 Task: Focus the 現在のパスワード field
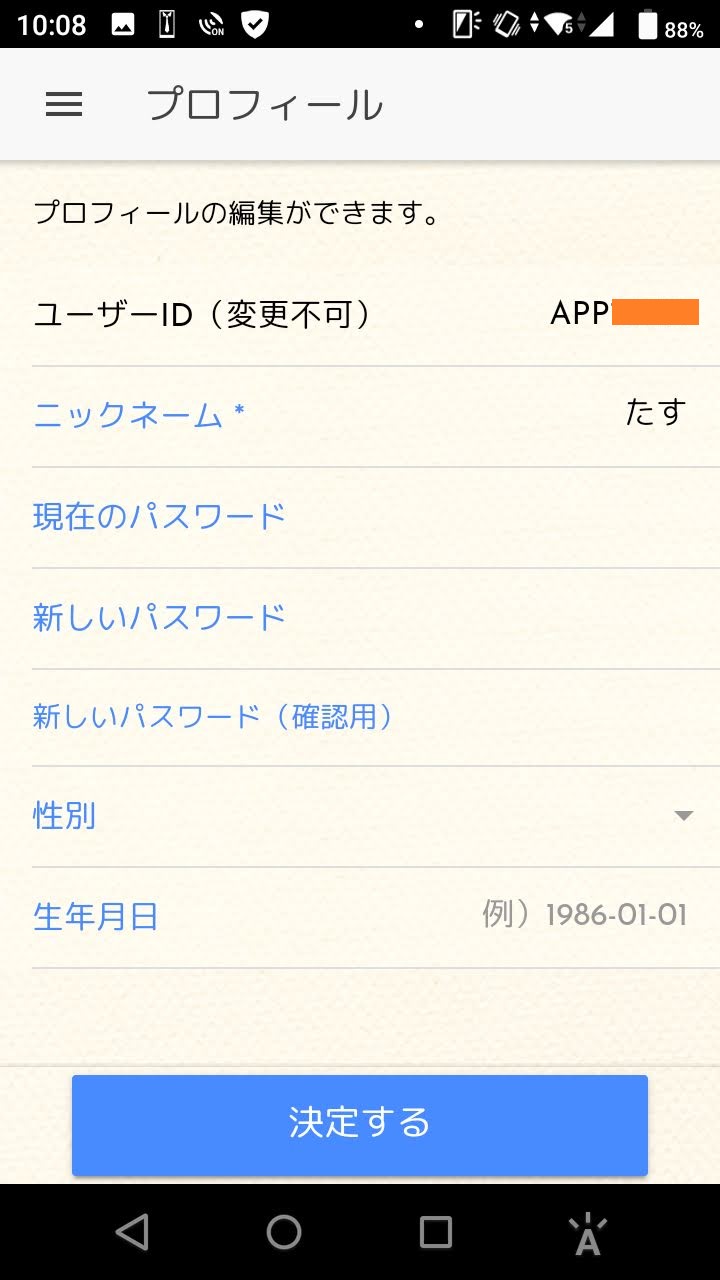coord(376,517)
